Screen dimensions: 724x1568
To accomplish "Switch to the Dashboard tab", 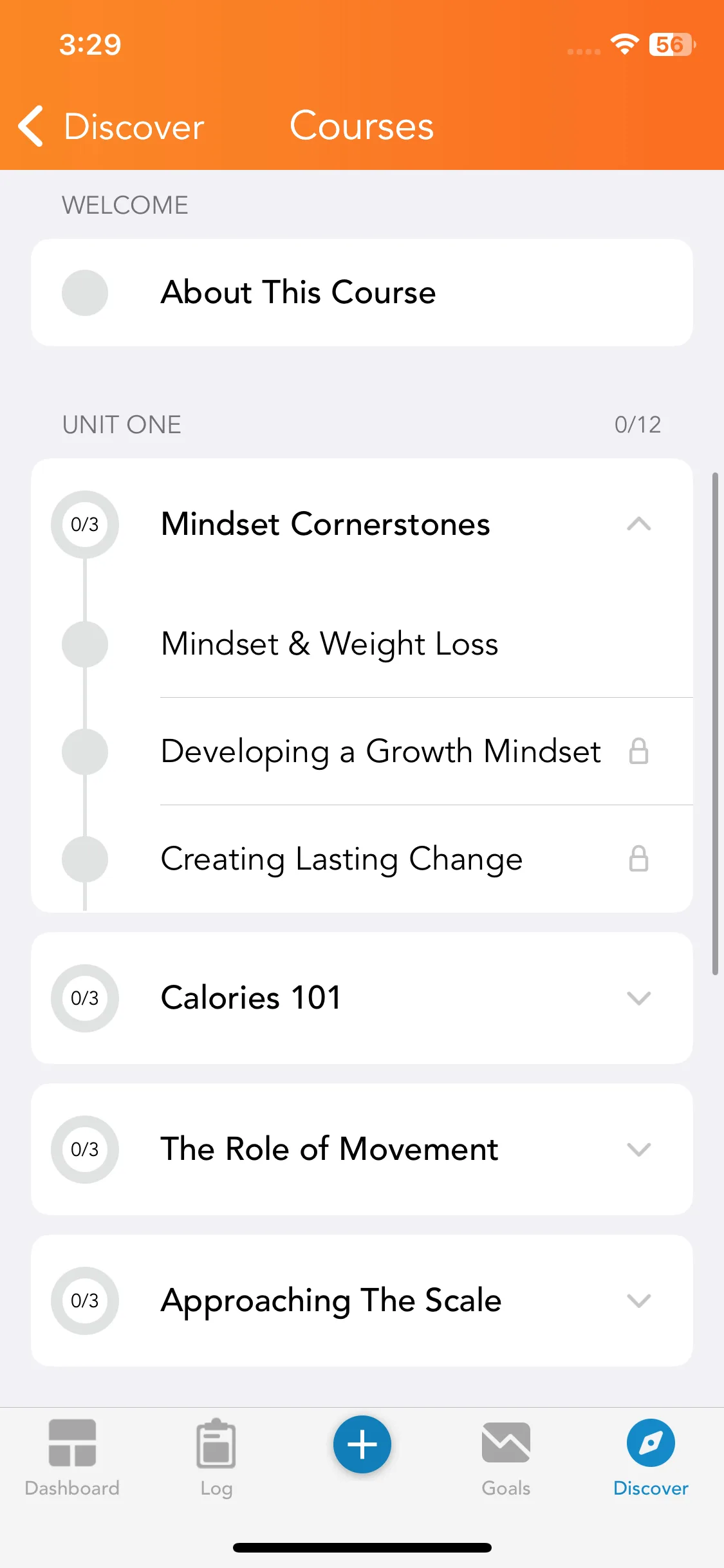I will pos(72,1457).
